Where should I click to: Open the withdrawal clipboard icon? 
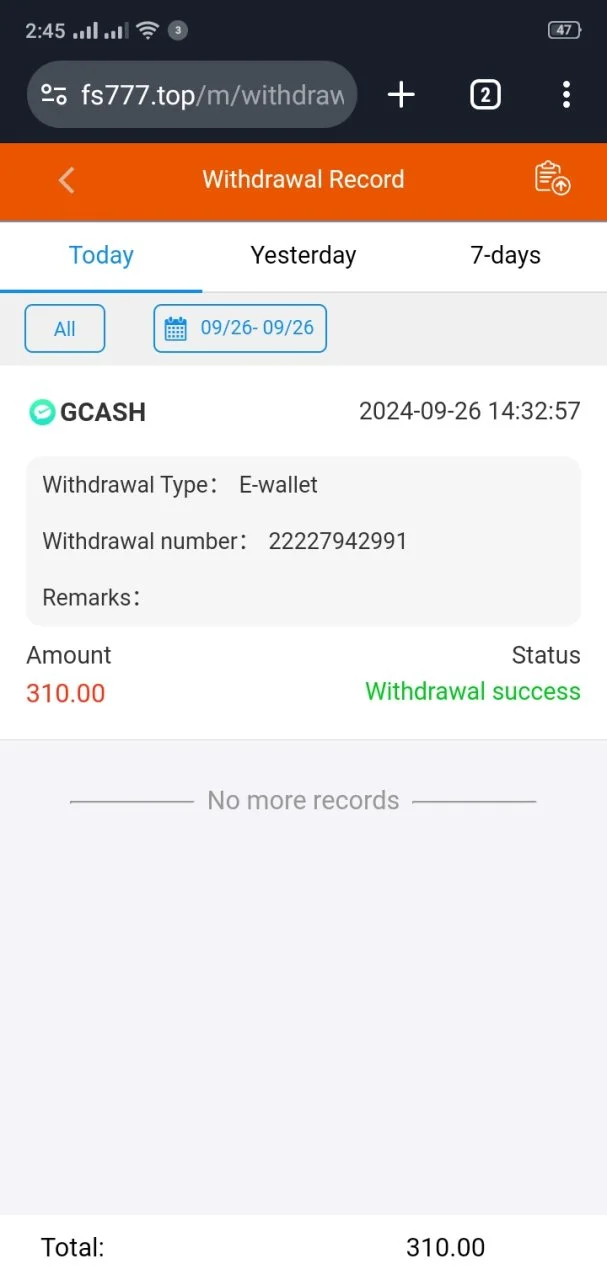click(552, 178)
